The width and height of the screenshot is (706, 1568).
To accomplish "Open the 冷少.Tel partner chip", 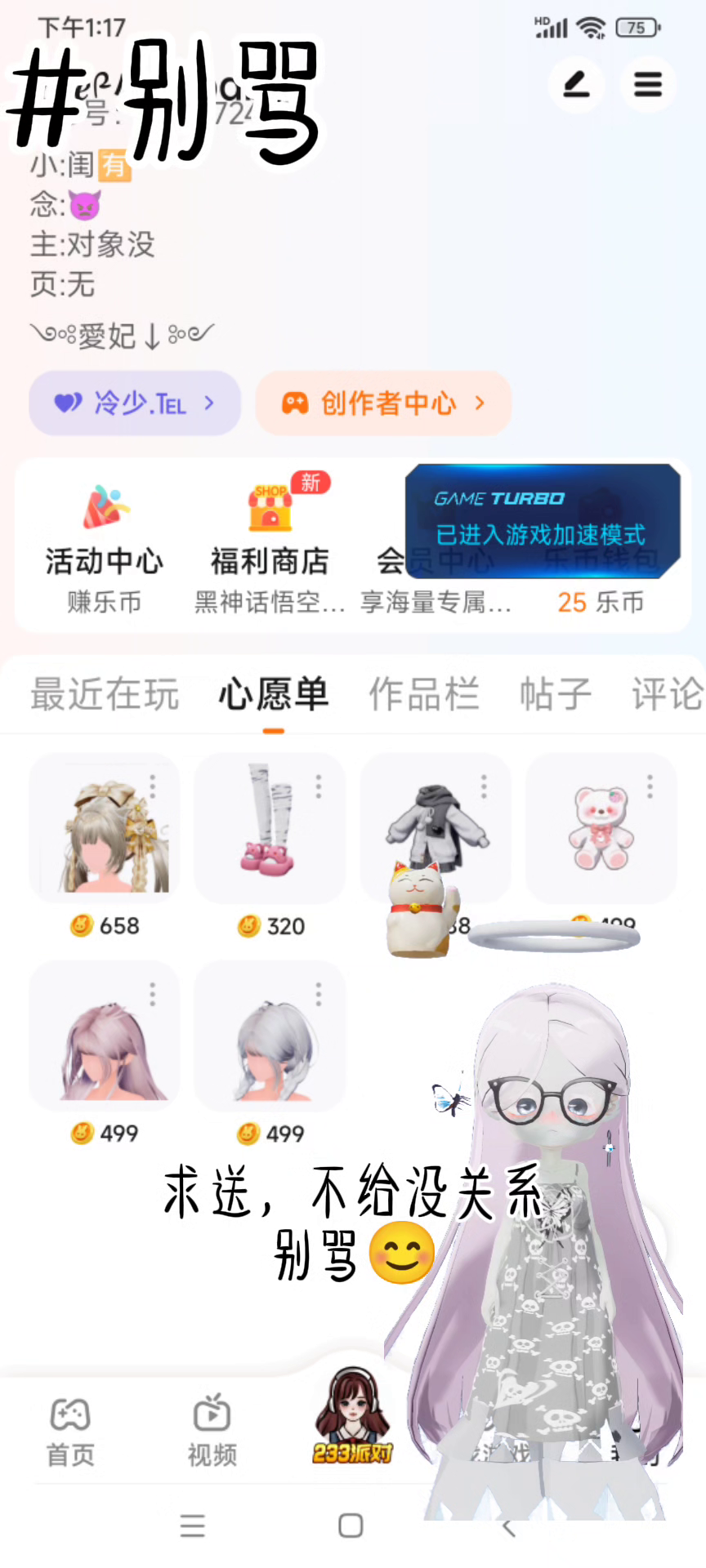I will 135,403.
